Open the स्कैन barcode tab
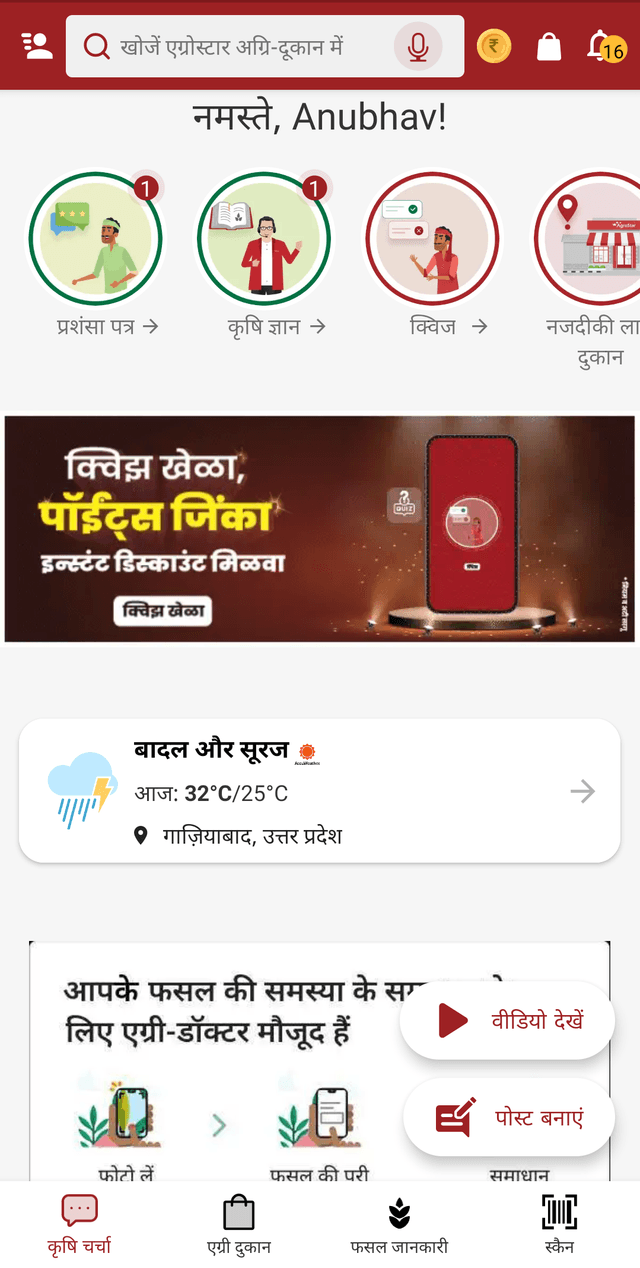The width and height of the screenshot is (640, 1268). click(559, 1224)
